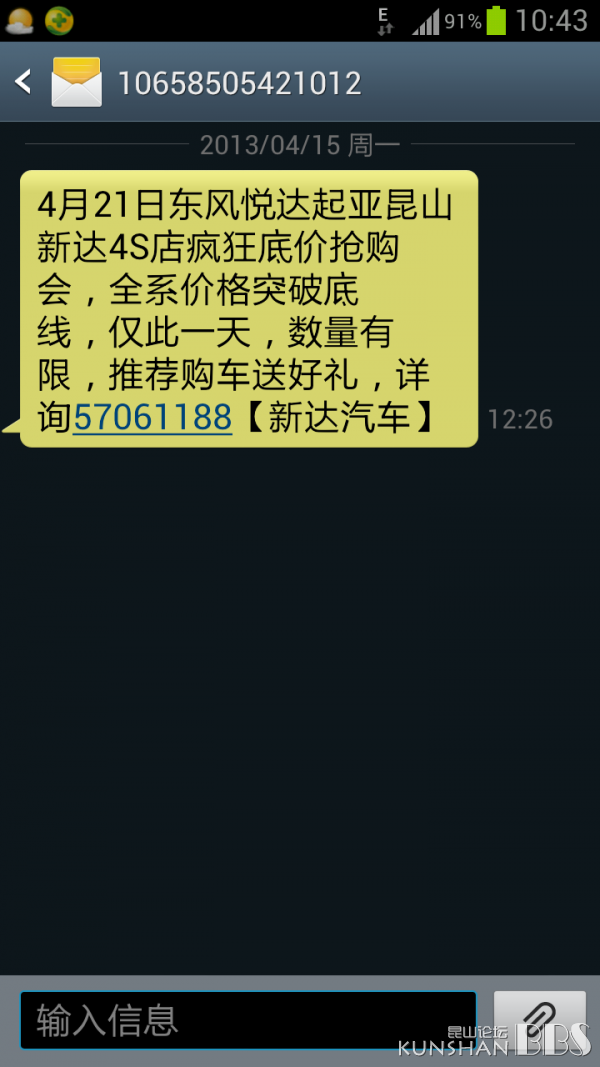Viewport: 600px width, 1067px height.
Task: Attach a file with the paperclip button
Action: pos(539,1020)
